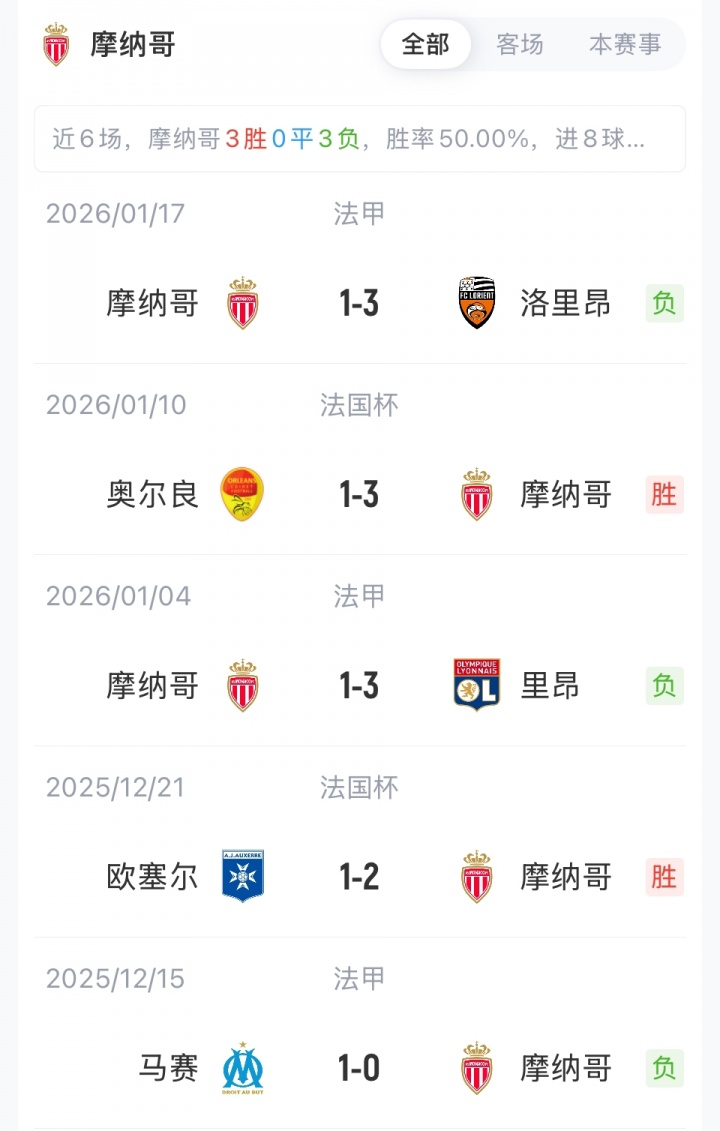
Task: Show 本赛事 matches only
Action: 625,45
